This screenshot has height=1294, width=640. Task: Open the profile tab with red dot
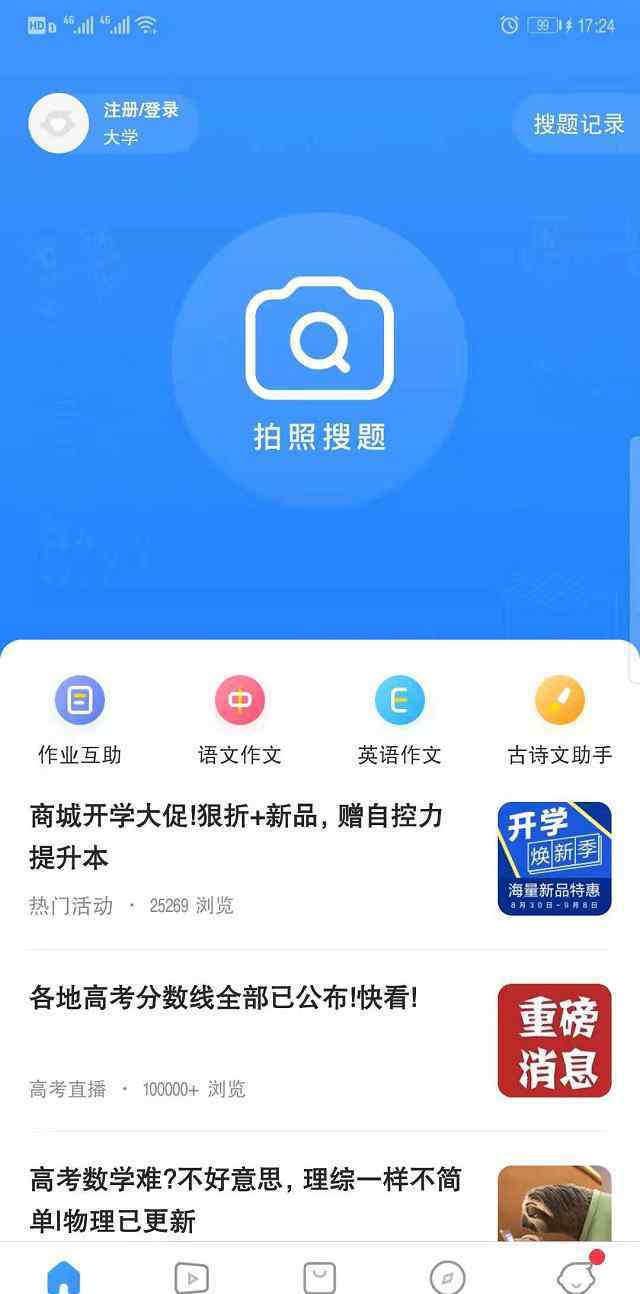576,1276
